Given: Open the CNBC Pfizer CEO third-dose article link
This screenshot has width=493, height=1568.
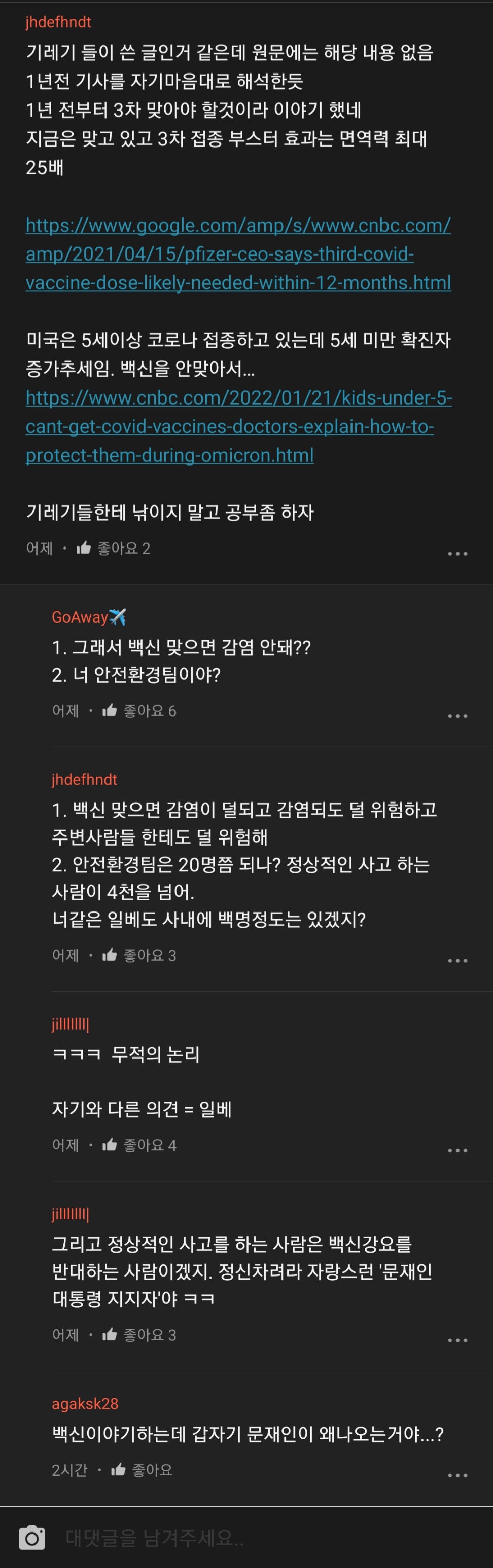Looking at the screenshot, I should (238, 254).
